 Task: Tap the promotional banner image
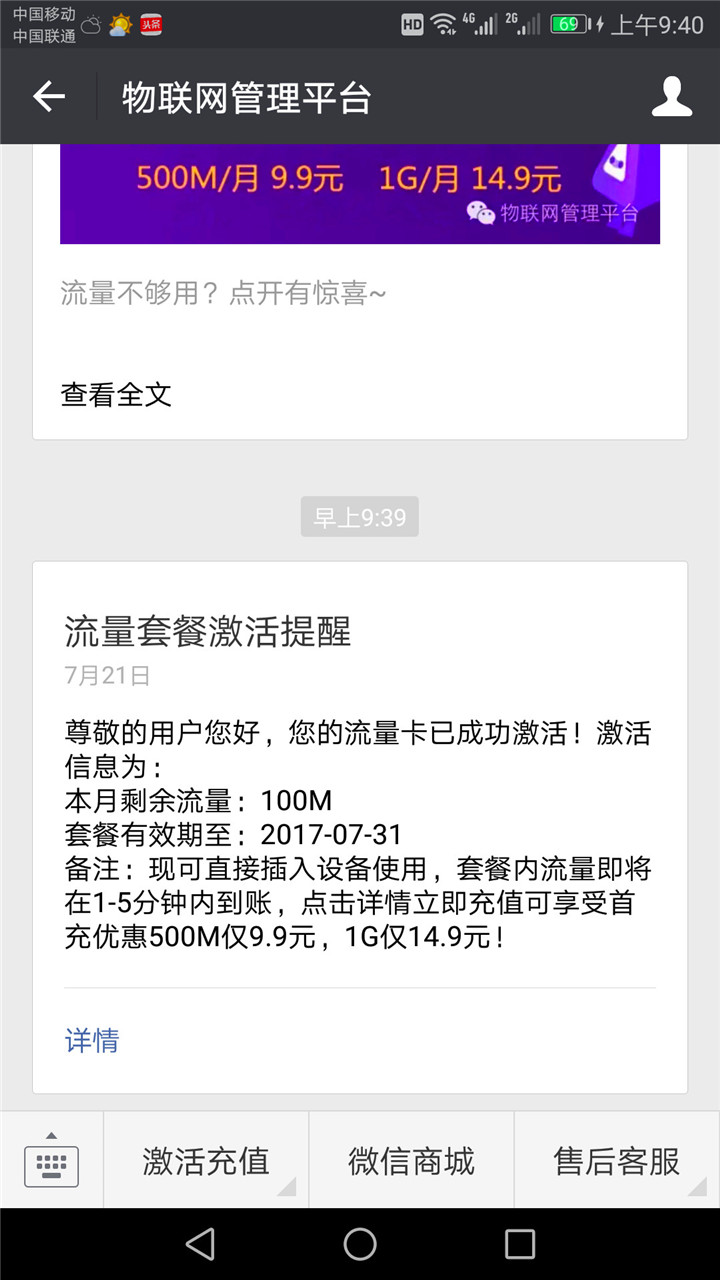click(360, 195)
